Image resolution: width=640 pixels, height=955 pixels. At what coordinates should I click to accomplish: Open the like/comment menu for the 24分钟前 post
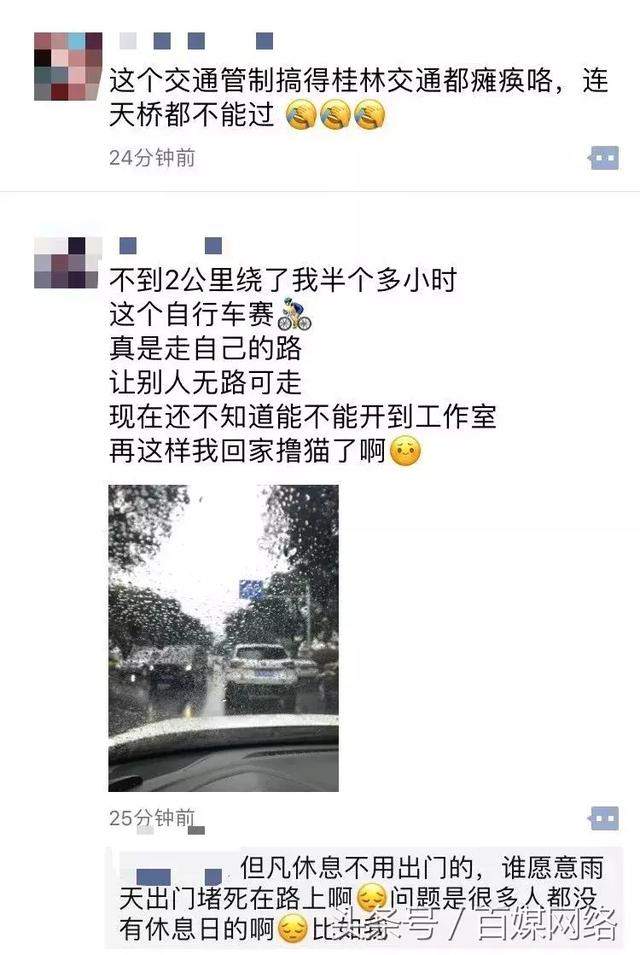[604, 158]
